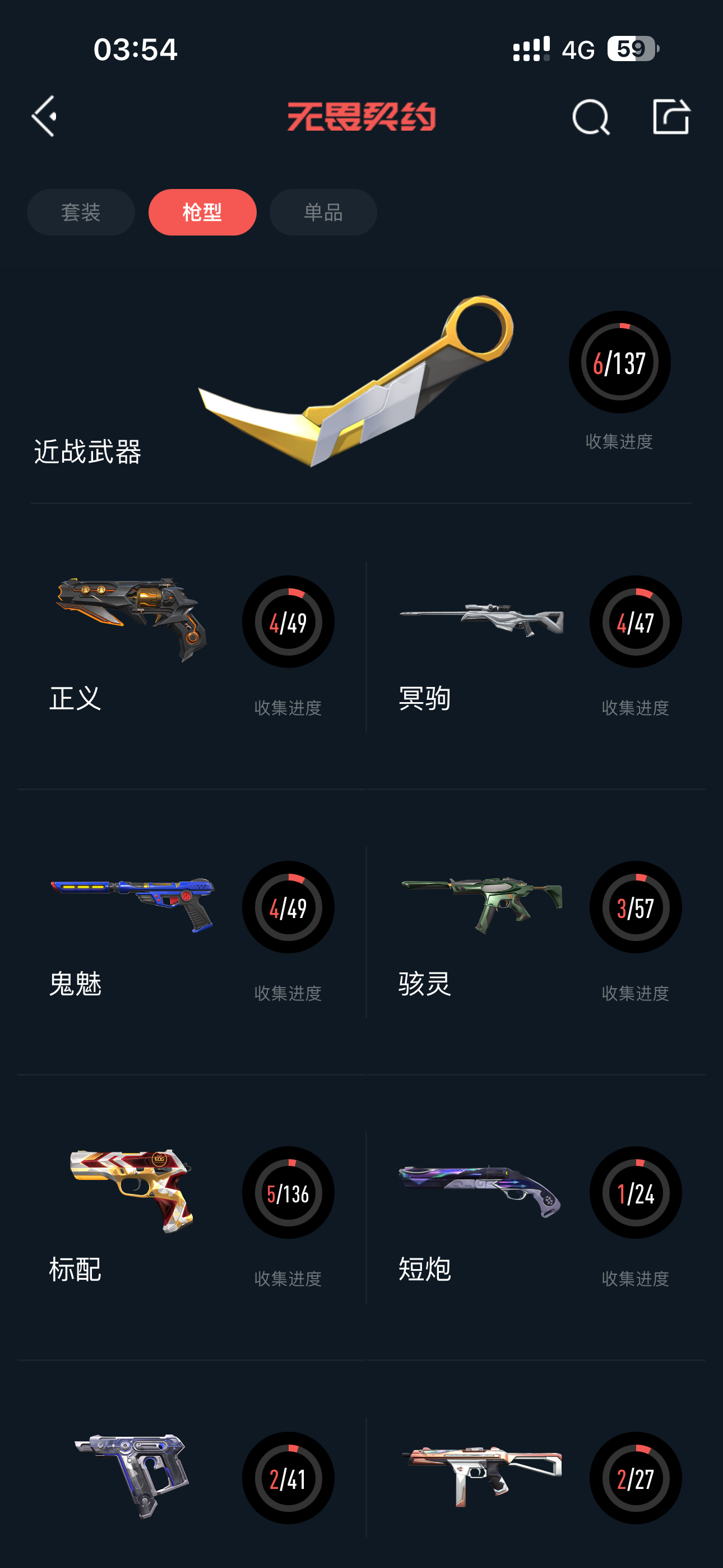Screen dimensions: 723x1568
Task: Share this collection page
Action: tap(671, 116)
